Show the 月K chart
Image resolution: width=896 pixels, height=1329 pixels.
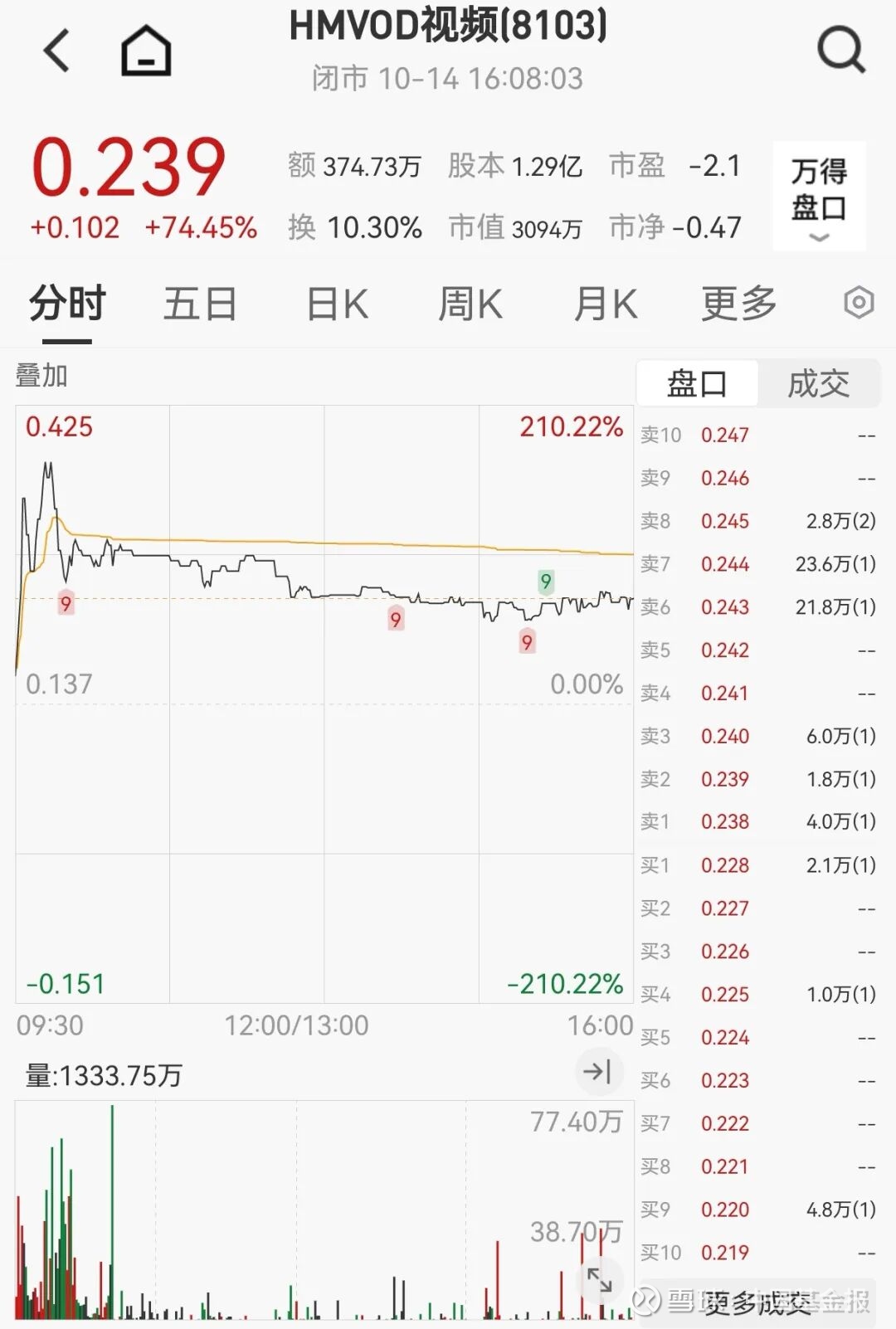click(x=605, y=304)
